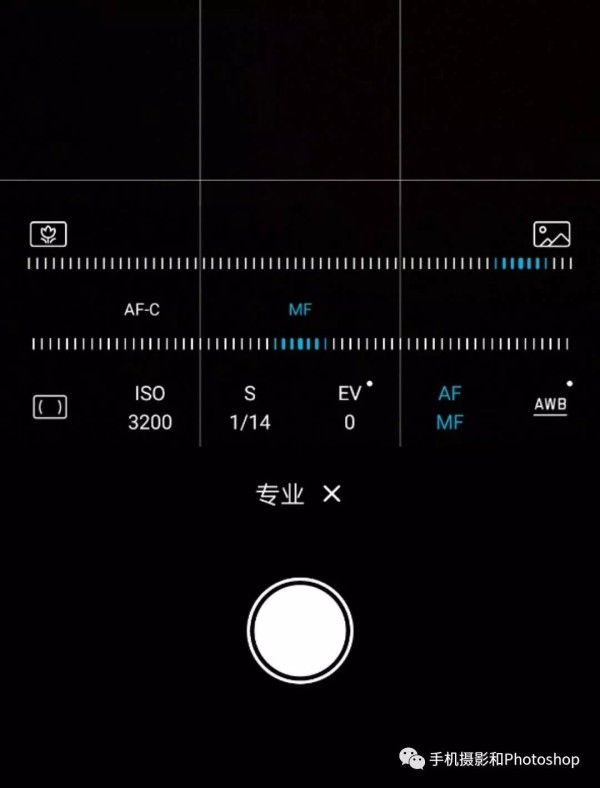
Task: Select the AF-C focus option
Action: [142, 310]
